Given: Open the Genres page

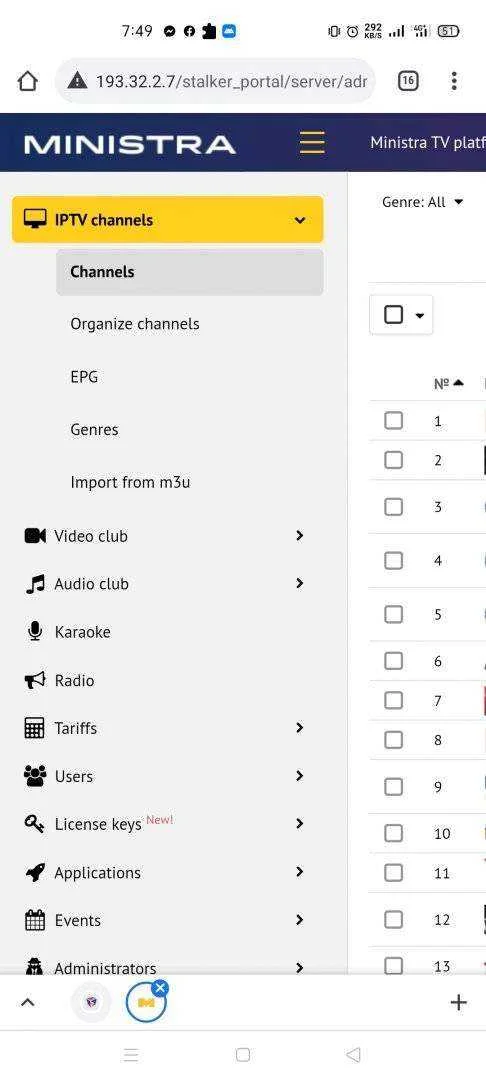Looking at the screenshot, I should (94, 430).
